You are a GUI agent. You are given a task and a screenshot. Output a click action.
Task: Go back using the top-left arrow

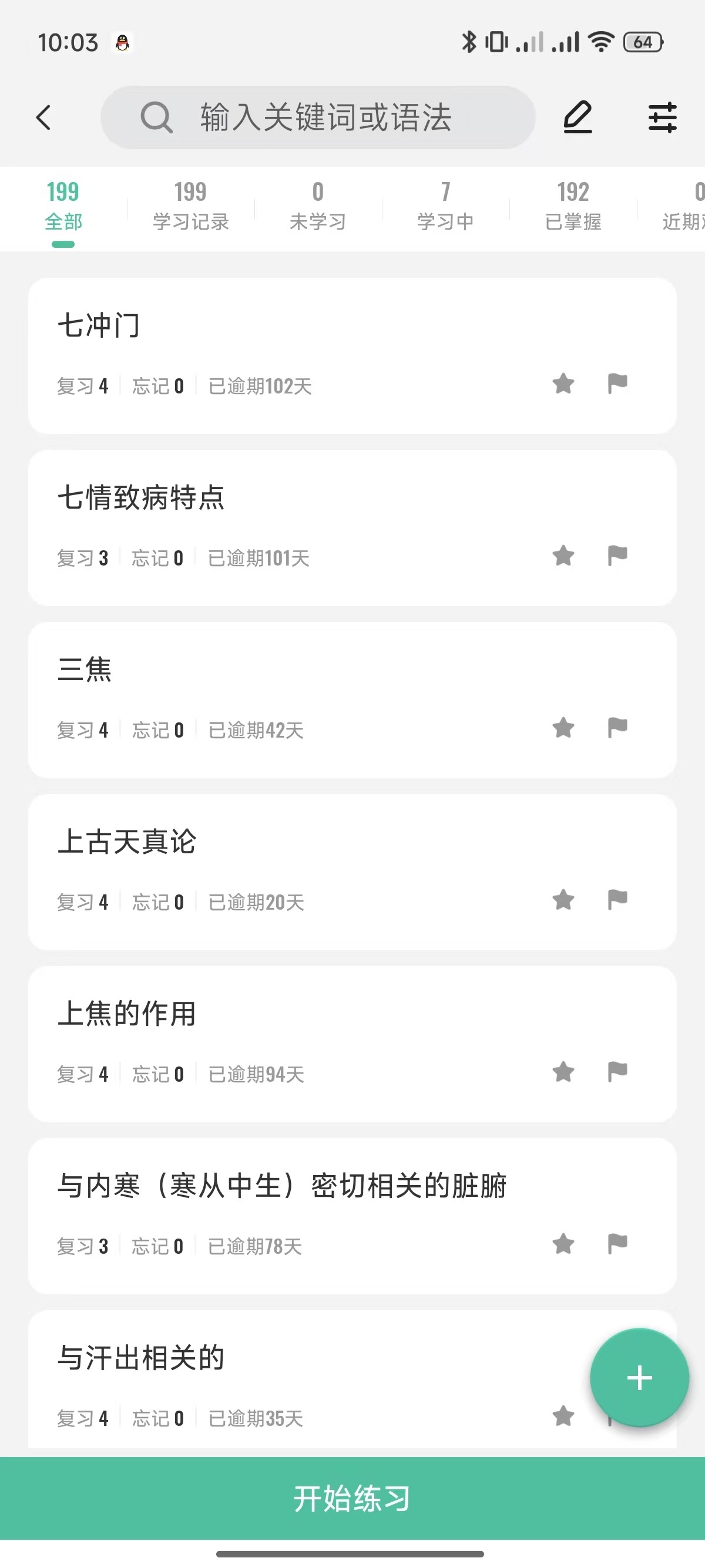coord(43,117)
